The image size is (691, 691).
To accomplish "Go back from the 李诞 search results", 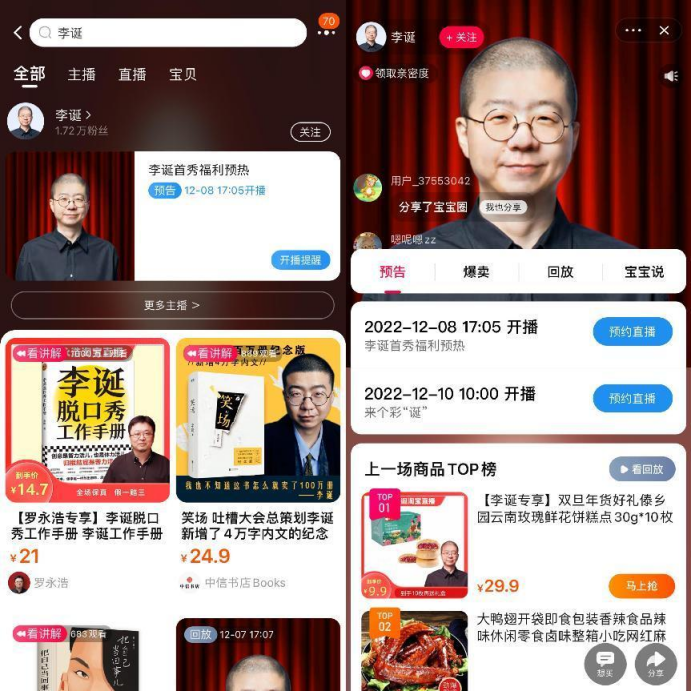I will [x=17, y=33].
